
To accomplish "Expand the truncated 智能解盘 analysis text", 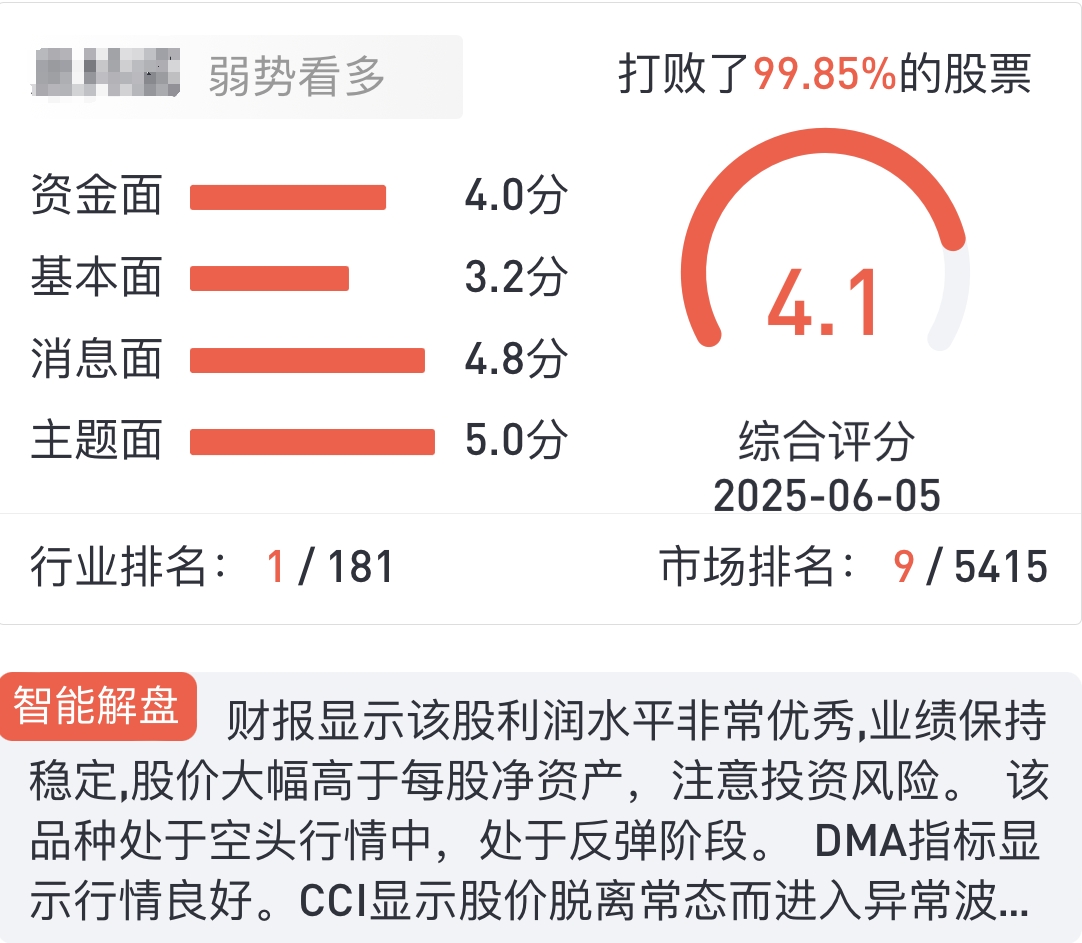I will [x=1012, y=905].
